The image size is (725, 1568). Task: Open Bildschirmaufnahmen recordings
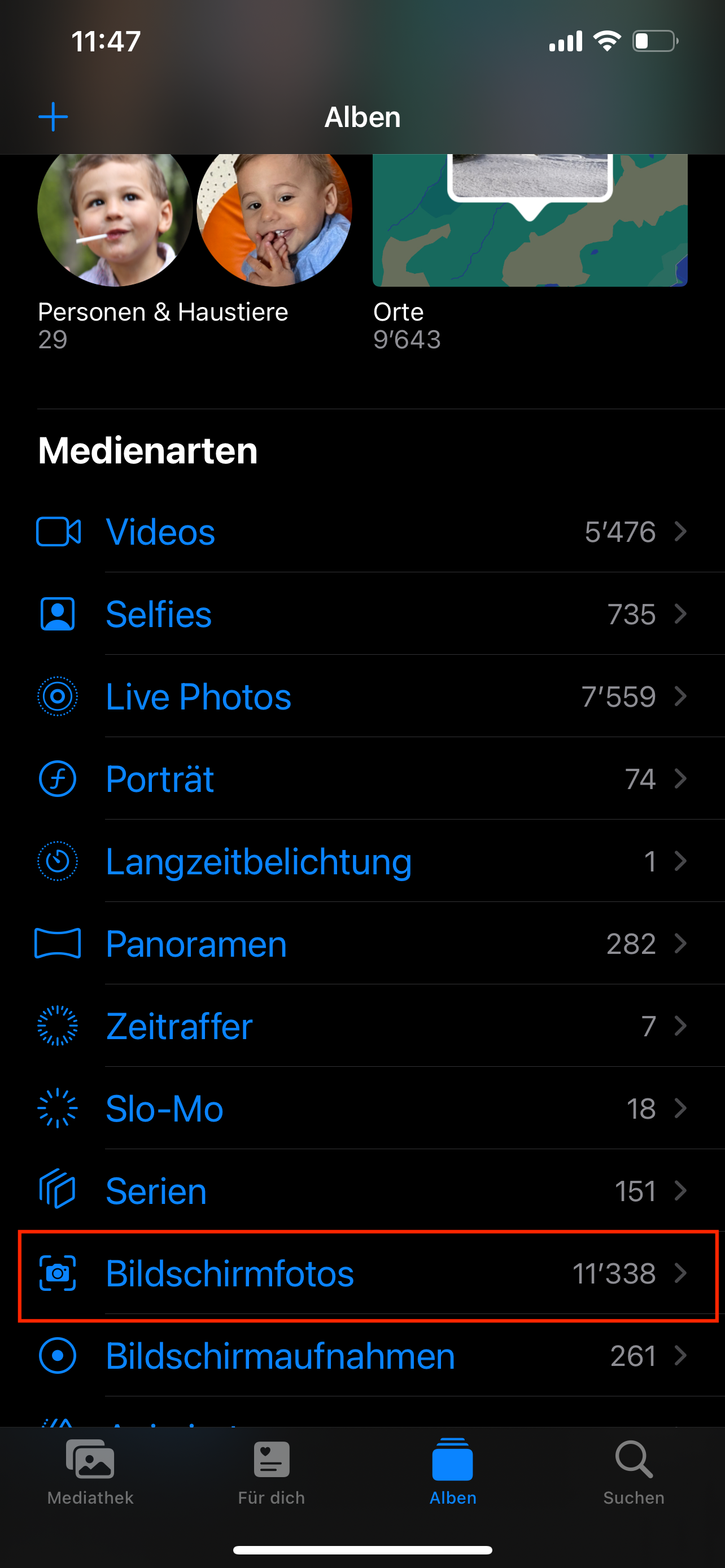point(362,1356)
